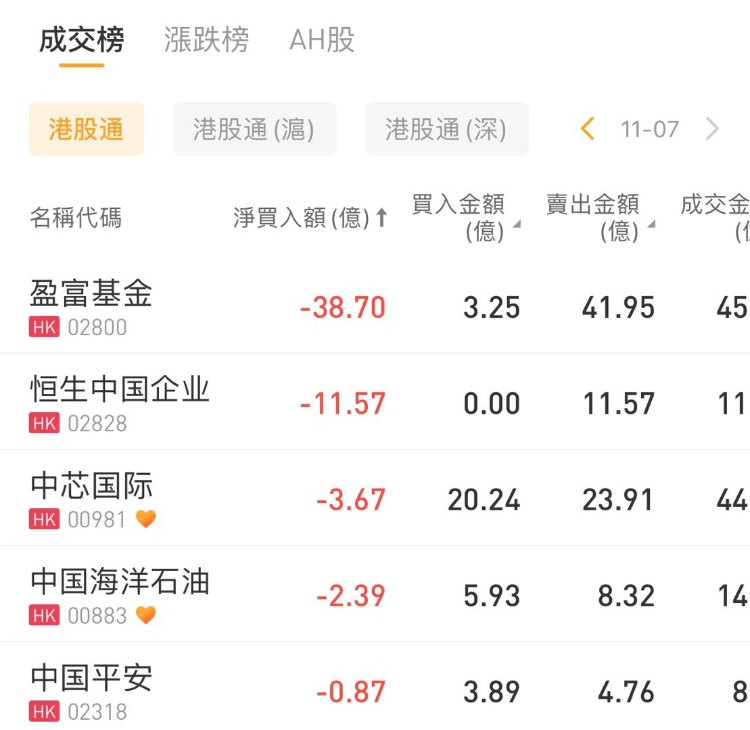The image size is (750, 730).
Task: Select the 成交榜 tab
Action: coord(82,41)
